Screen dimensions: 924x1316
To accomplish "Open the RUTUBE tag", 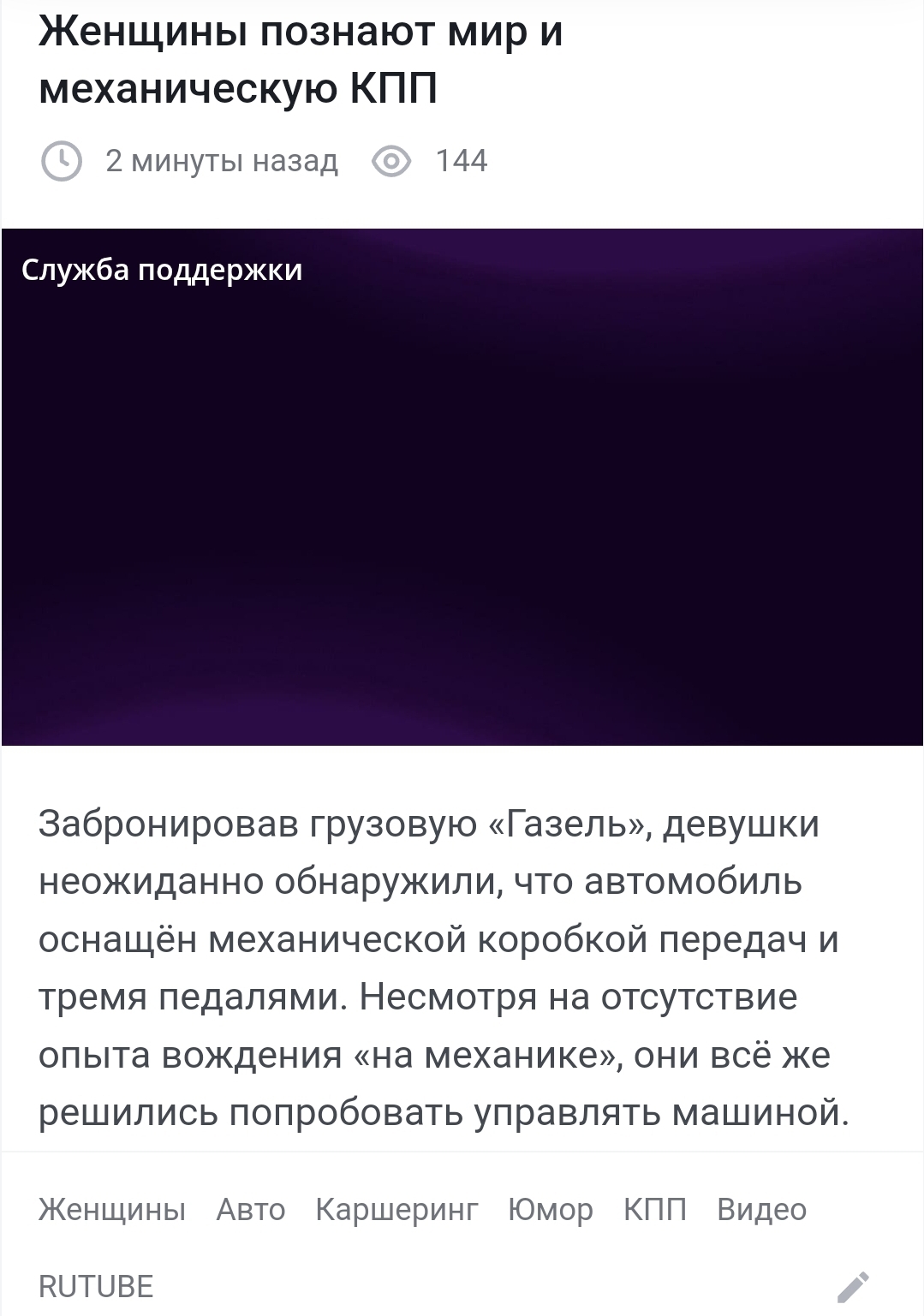I will [96, 1286].
